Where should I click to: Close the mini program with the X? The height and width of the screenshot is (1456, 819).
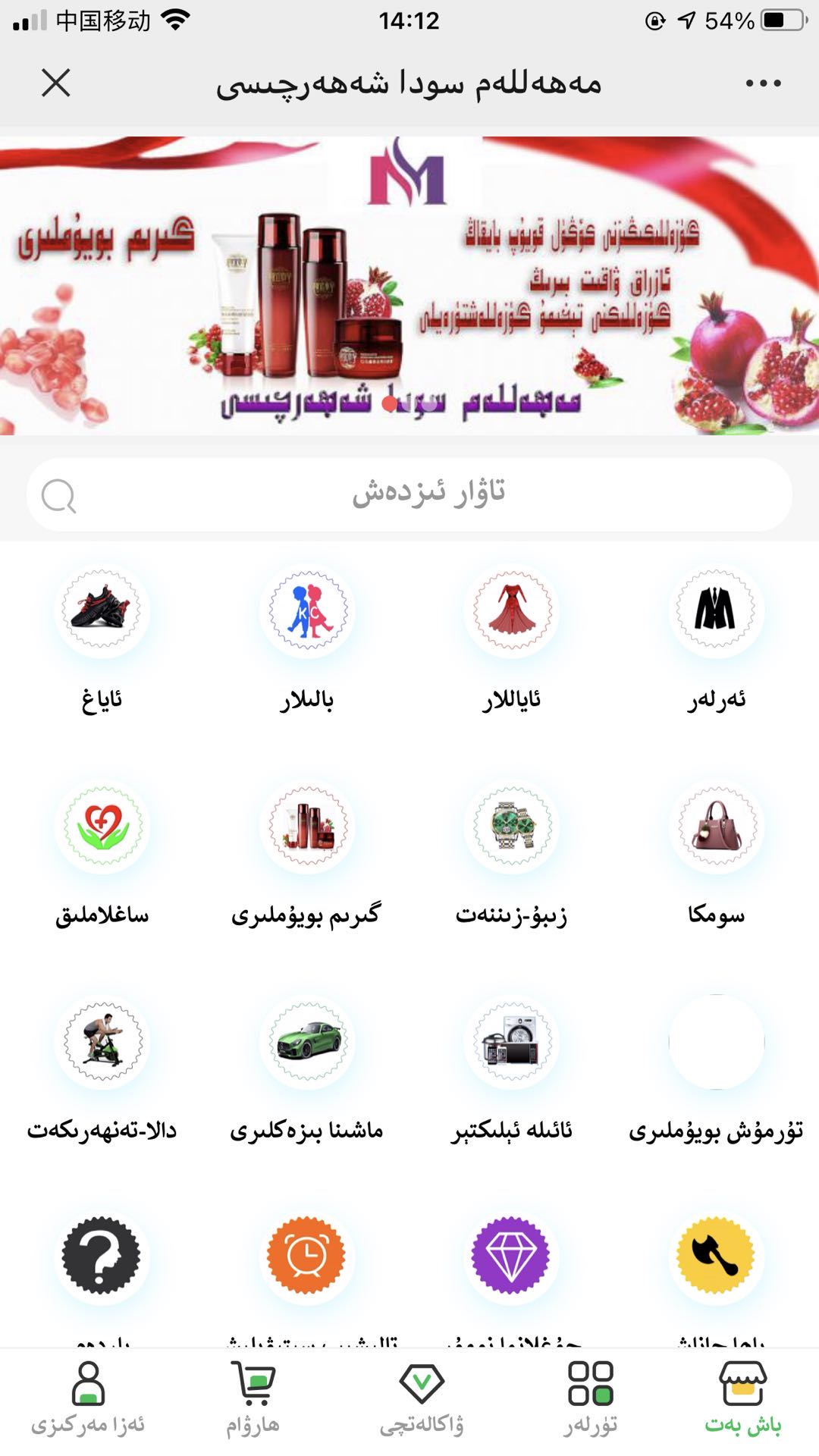(x=56, y=83)
